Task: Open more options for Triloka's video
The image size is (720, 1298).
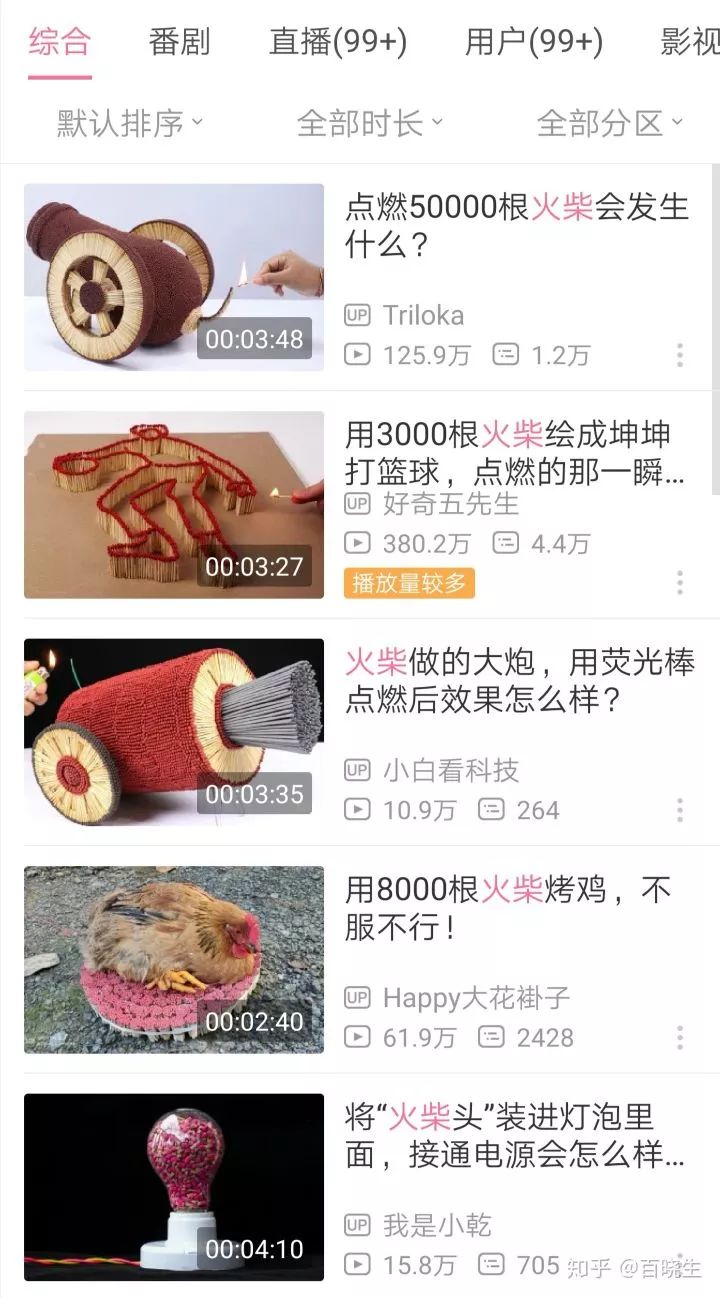Action: pos(680,355)
